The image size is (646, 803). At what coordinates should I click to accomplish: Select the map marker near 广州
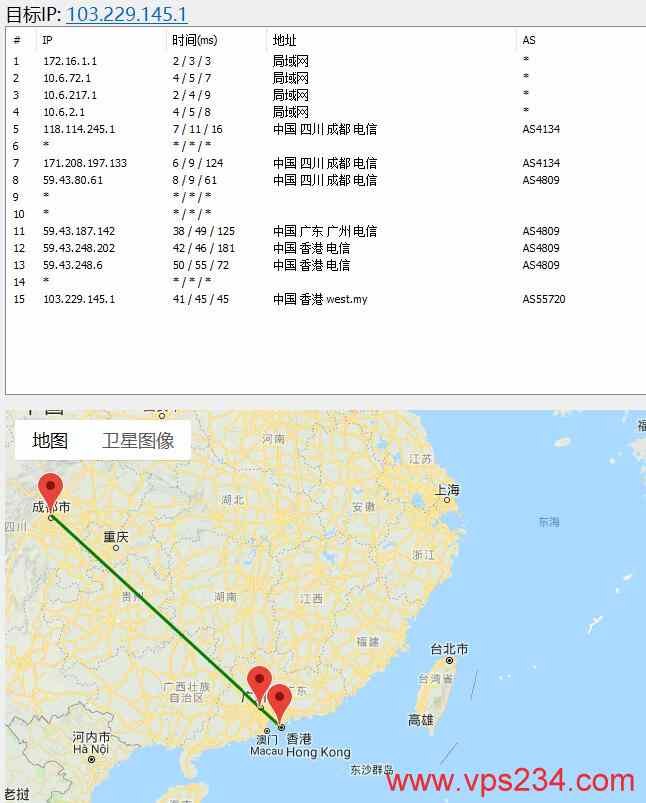coord(259,682)
